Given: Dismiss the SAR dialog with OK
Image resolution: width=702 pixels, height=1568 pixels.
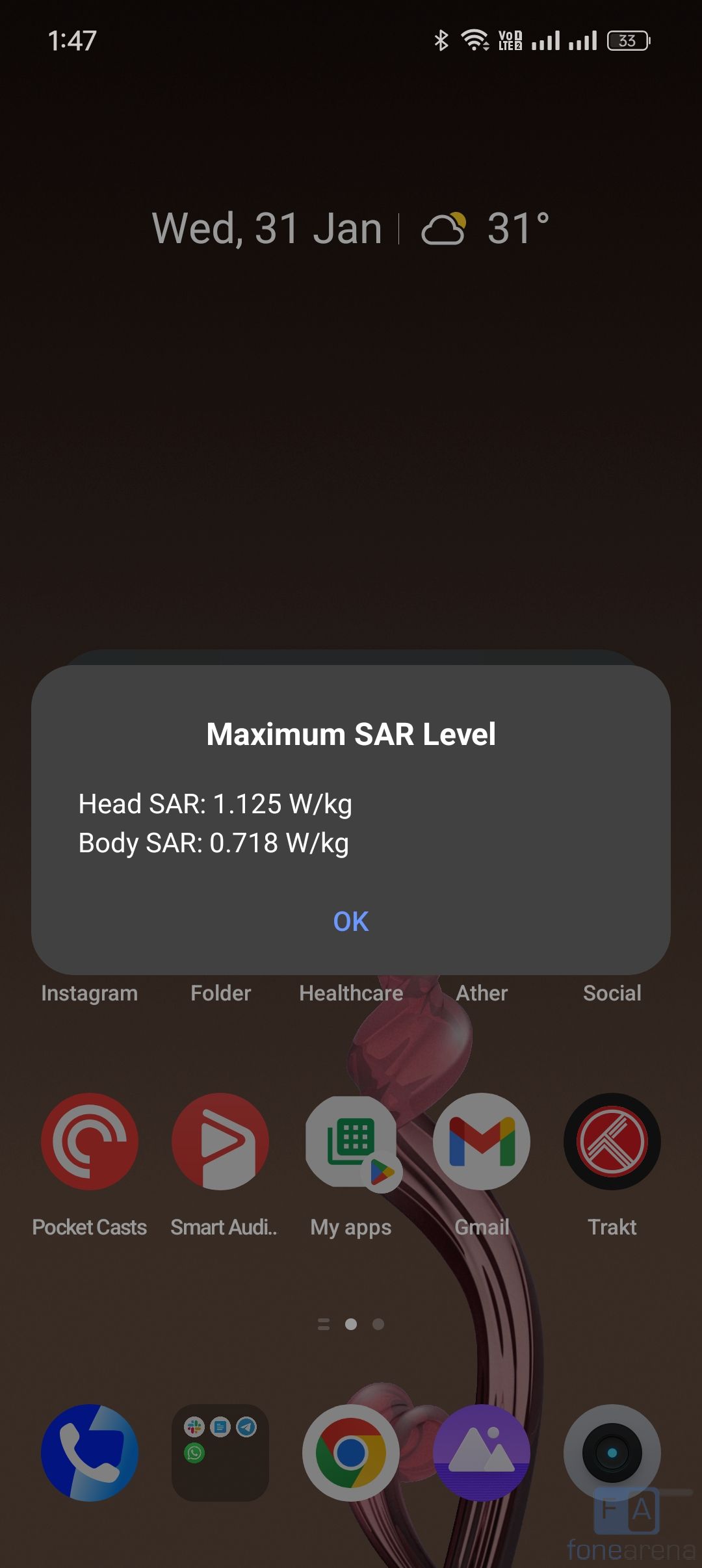Looking at the screenshot, I should 351,921.
